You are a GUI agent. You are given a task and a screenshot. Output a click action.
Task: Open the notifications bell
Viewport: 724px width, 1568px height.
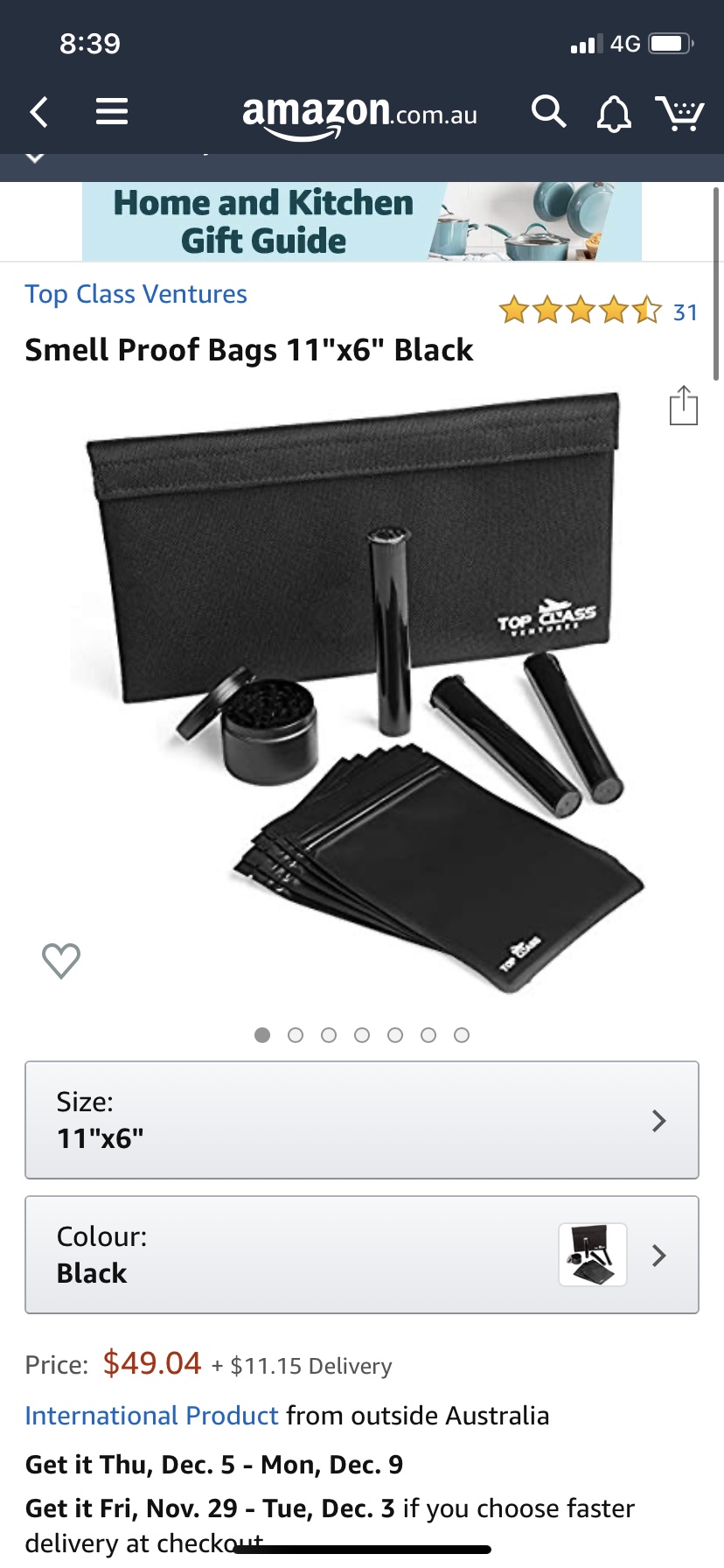(x=614, y=114)
